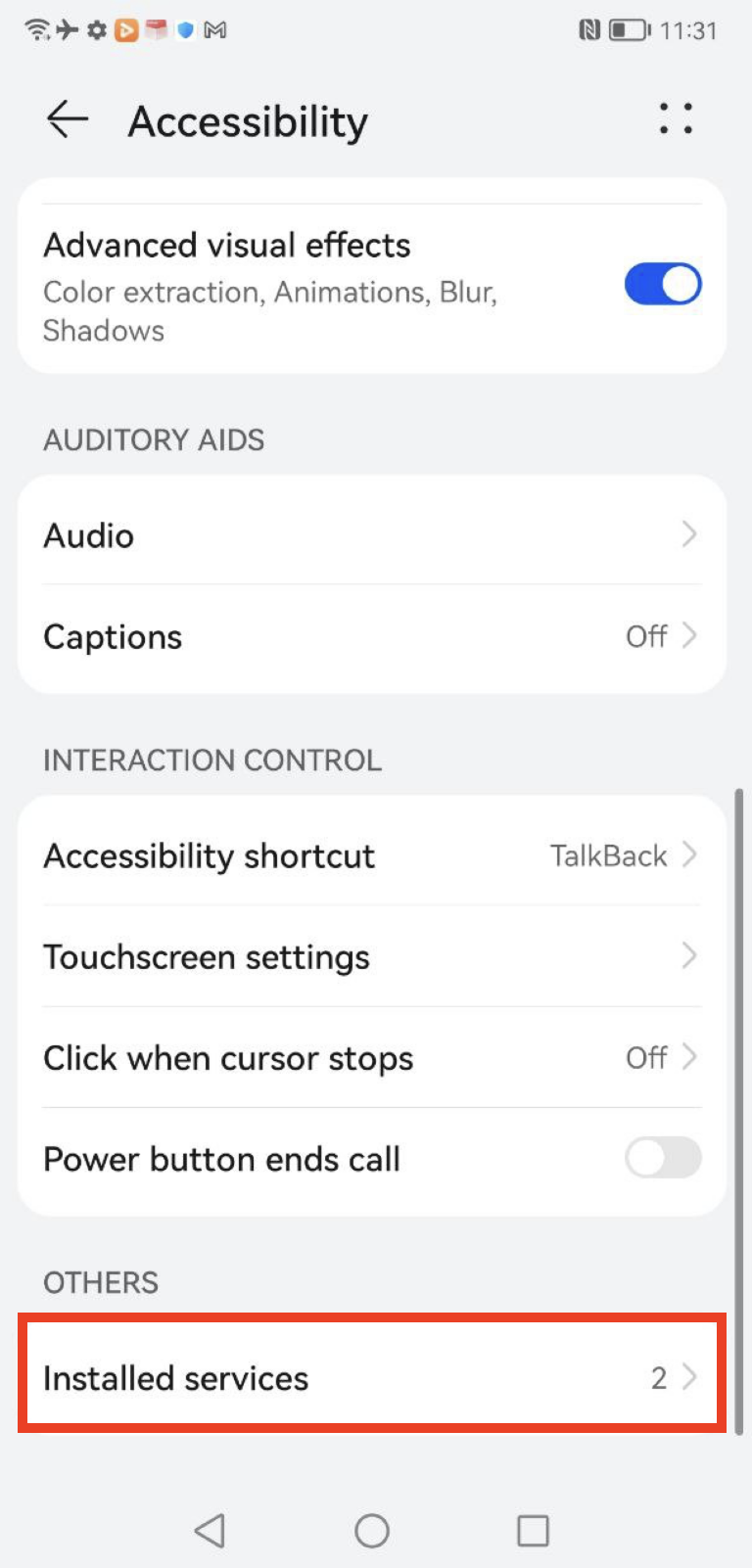
Task: Tap the recent apps square button
Action: [533, 1530]
